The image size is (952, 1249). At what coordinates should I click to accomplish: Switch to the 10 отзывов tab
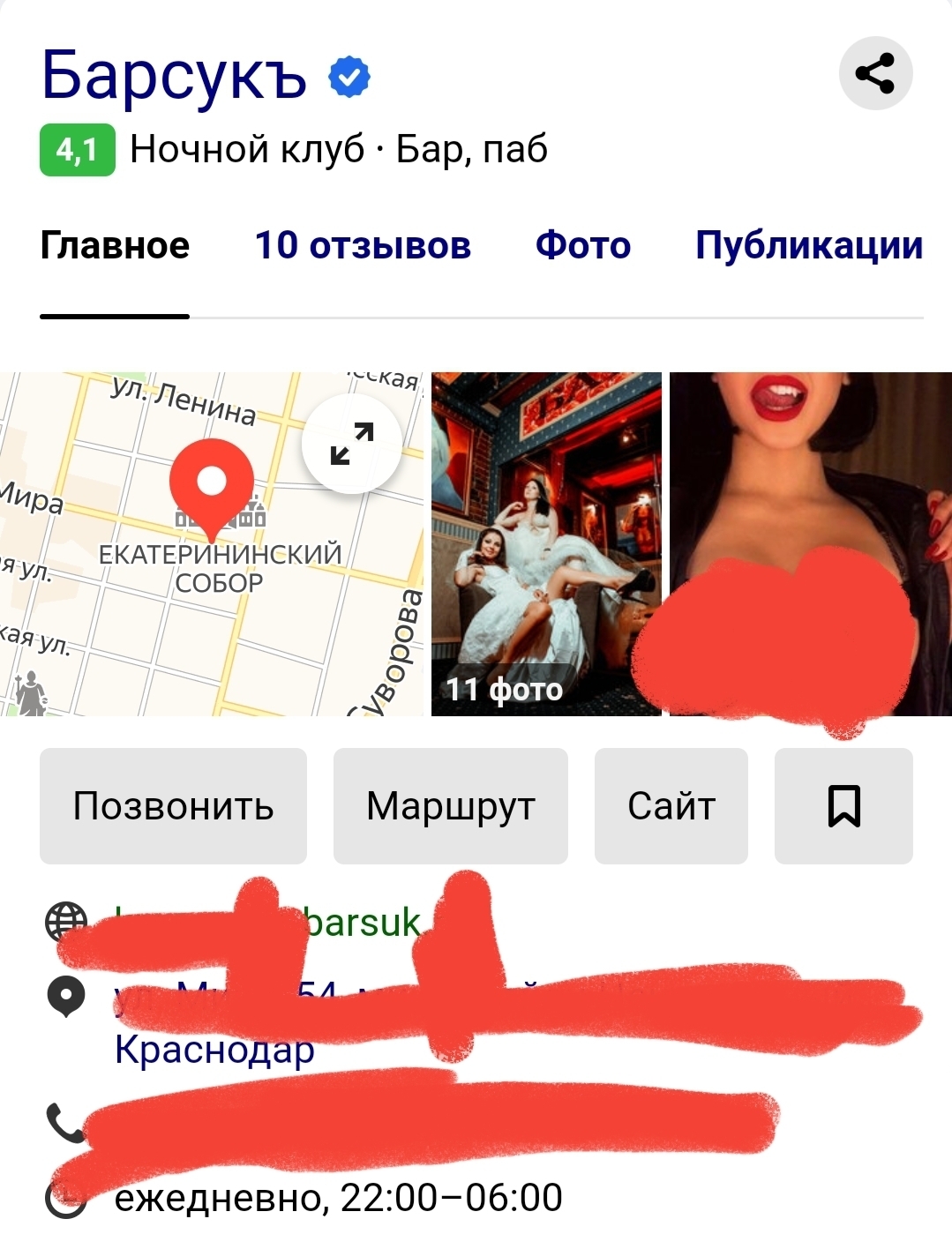[x=363, y=245]
